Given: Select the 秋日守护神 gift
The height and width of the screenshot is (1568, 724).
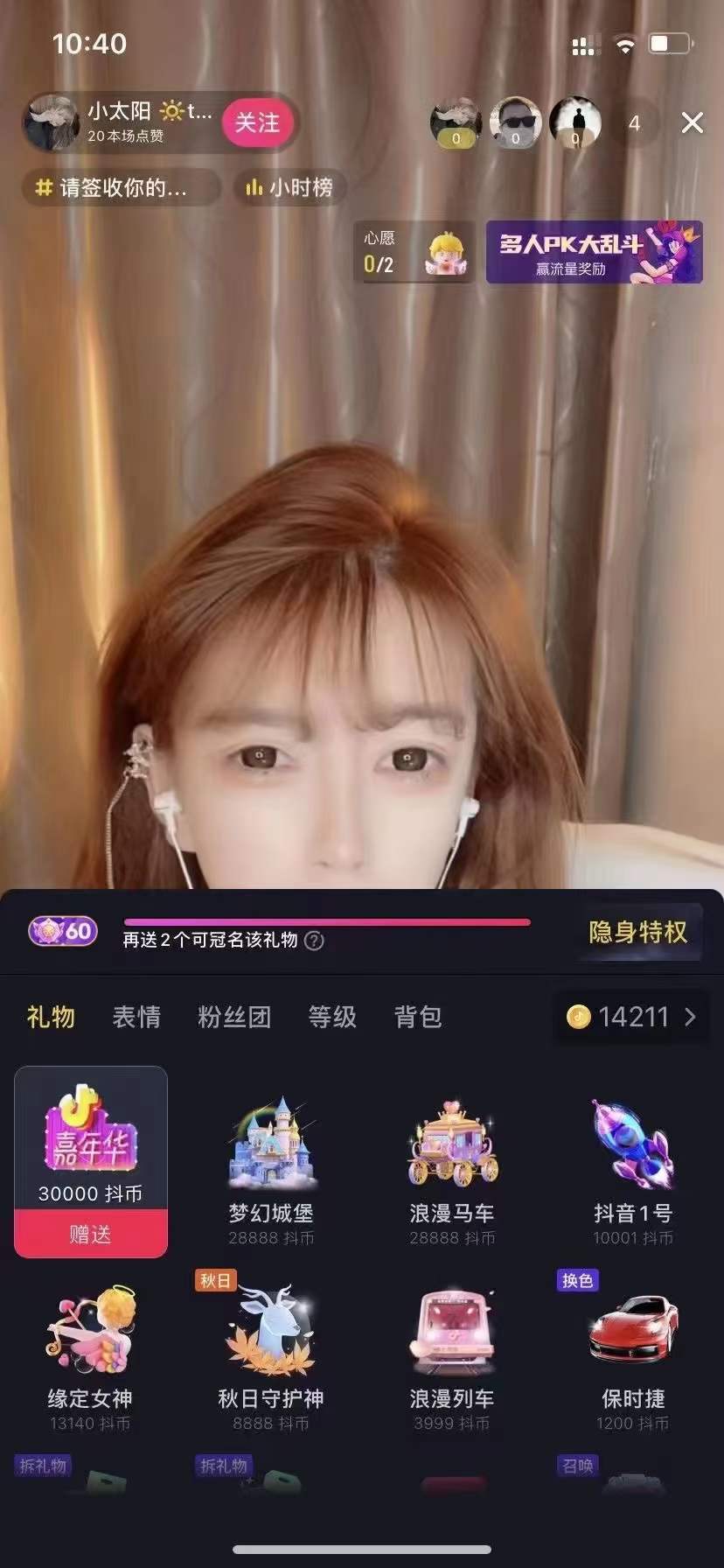Looking at the screenshot, I should click(x=271, y=1354).
